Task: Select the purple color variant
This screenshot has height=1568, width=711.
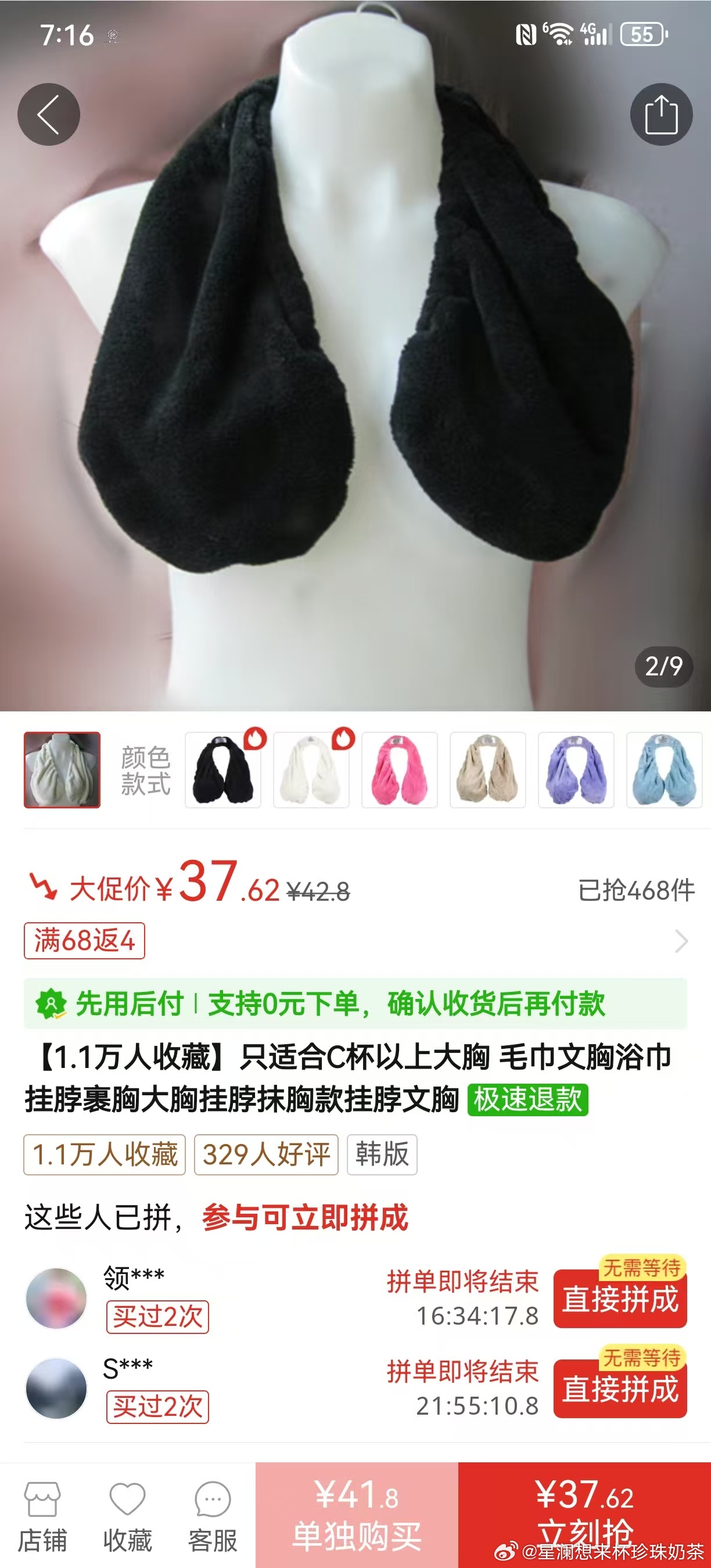Action: point(576,770)
